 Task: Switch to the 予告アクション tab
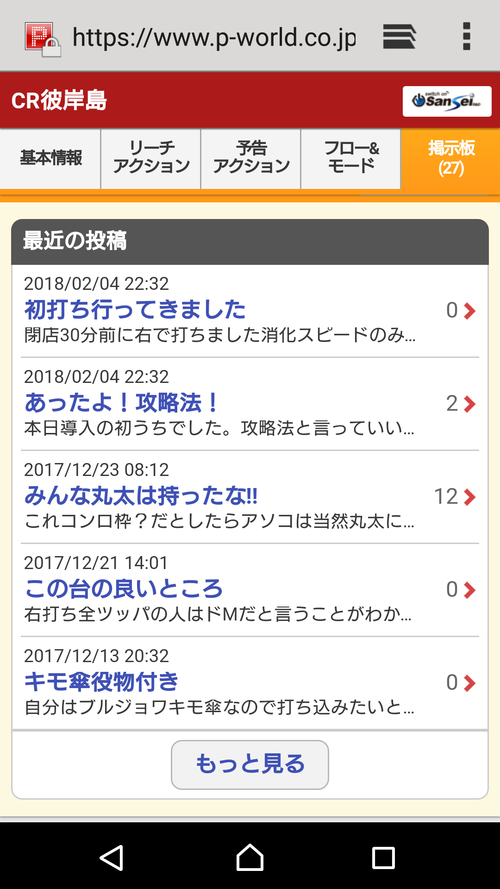pyautogui.click(x=251, y=158)
